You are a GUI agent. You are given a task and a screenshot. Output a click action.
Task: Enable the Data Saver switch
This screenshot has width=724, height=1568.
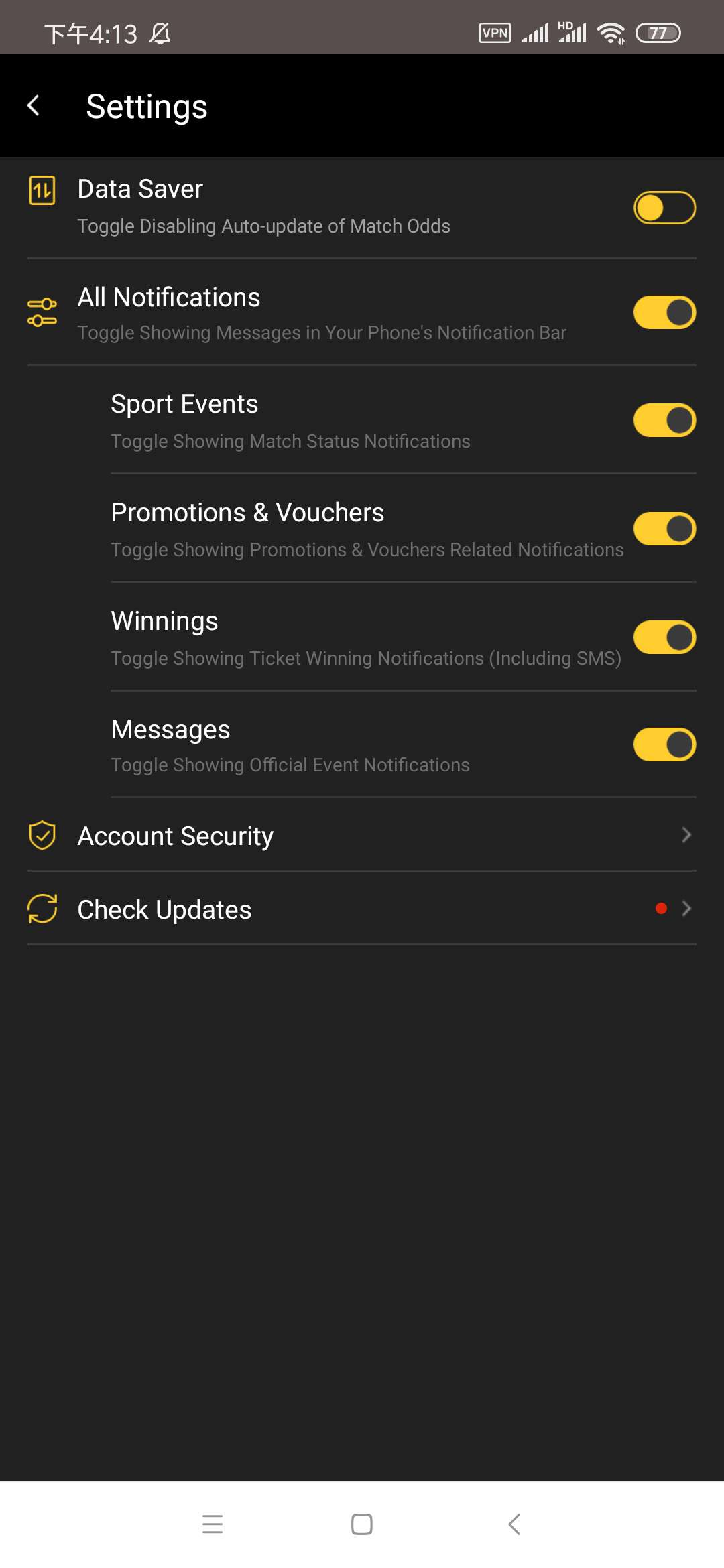[x=664, y=208]
